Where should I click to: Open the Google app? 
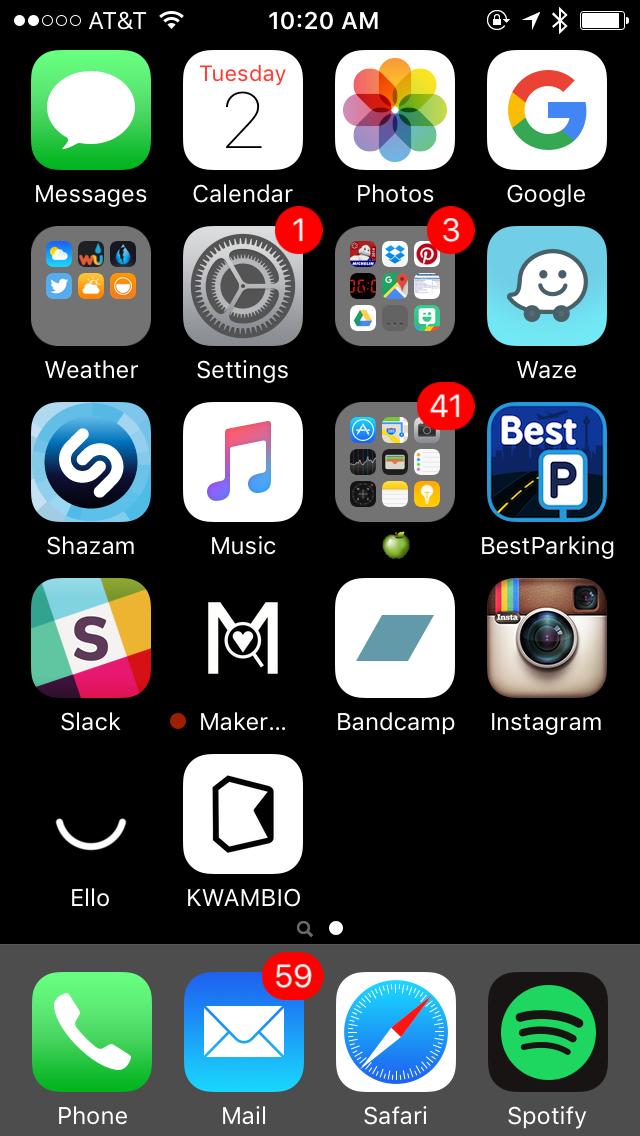pos(547,110)
